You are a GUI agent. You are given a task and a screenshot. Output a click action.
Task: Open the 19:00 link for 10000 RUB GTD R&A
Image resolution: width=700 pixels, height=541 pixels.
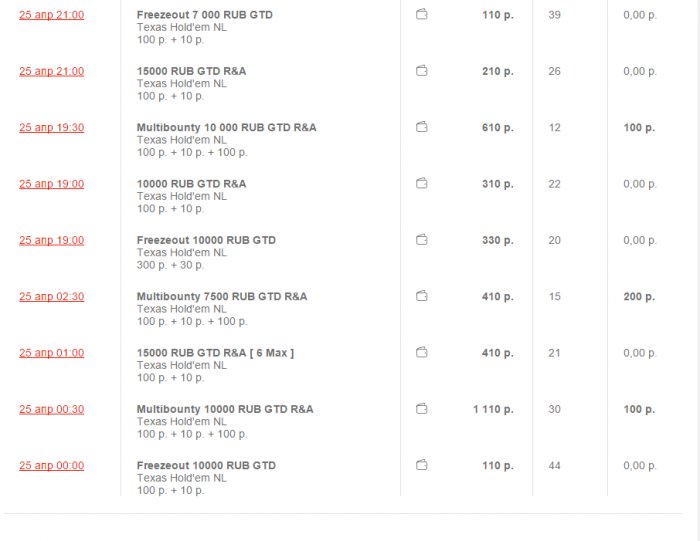pos(51,184)
